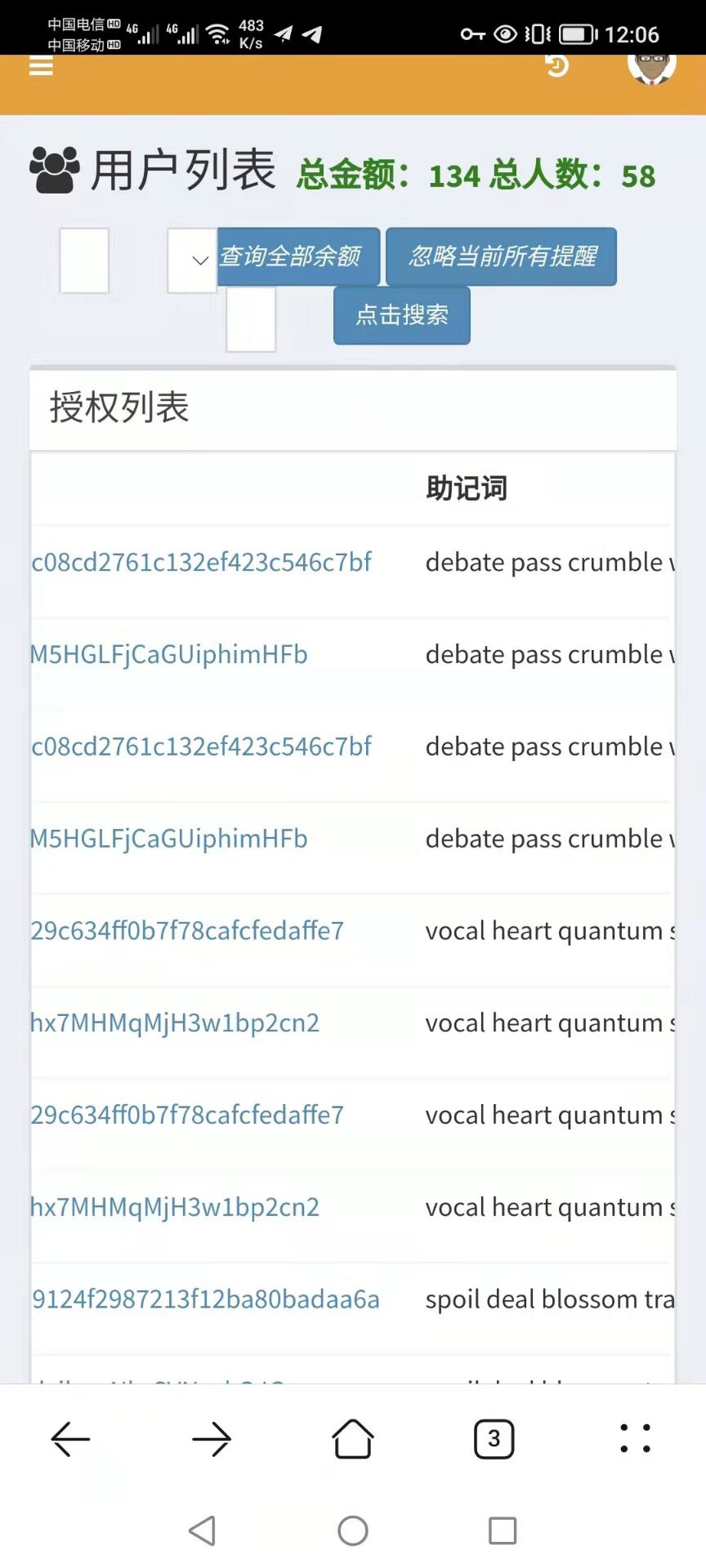706x1568 pixels.
Task: Open the dropdown selector above the table
Action: 190,261
